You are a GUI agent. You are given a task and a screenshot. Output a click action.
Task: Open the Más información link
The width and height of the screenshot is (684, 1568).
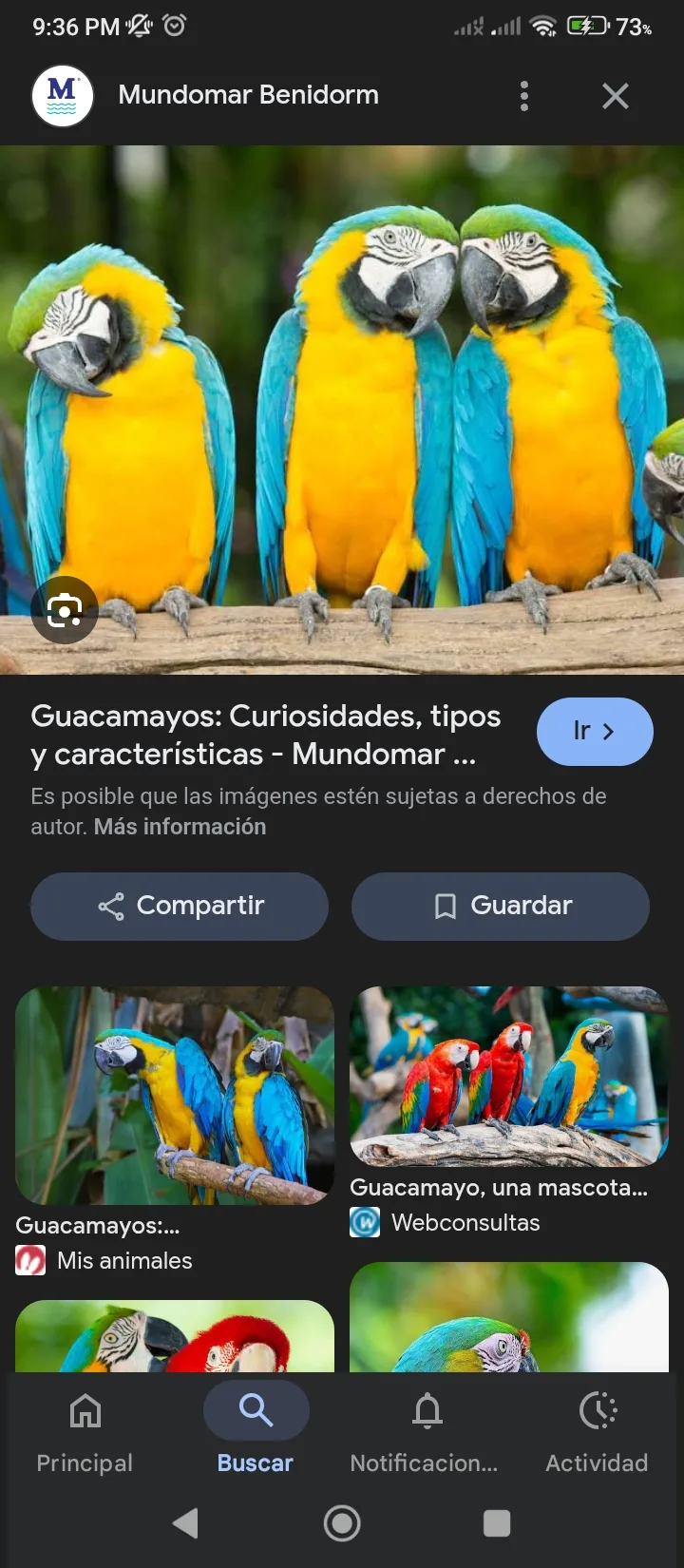[180, 827]
